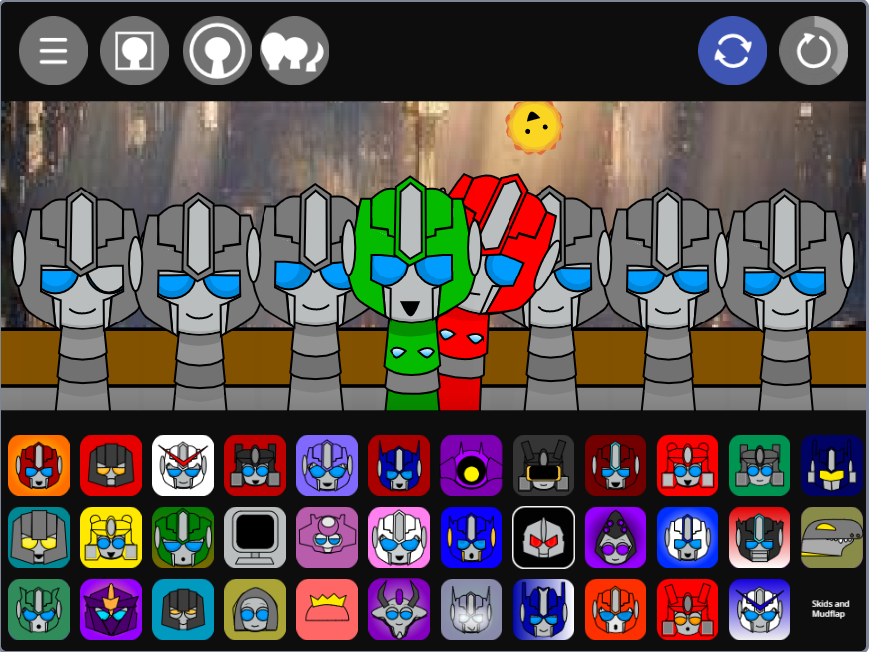Select the red-eyed robot on black tile
Viewport: 870px width, 652px height.
[543, 537]
